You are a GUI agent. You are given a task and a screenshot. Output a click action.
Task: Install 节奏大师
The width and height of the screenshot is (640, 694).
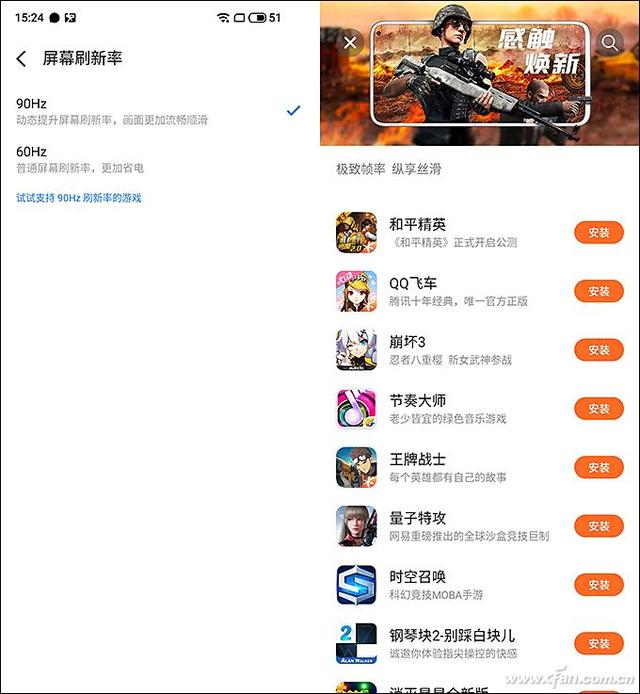(598, 408)
